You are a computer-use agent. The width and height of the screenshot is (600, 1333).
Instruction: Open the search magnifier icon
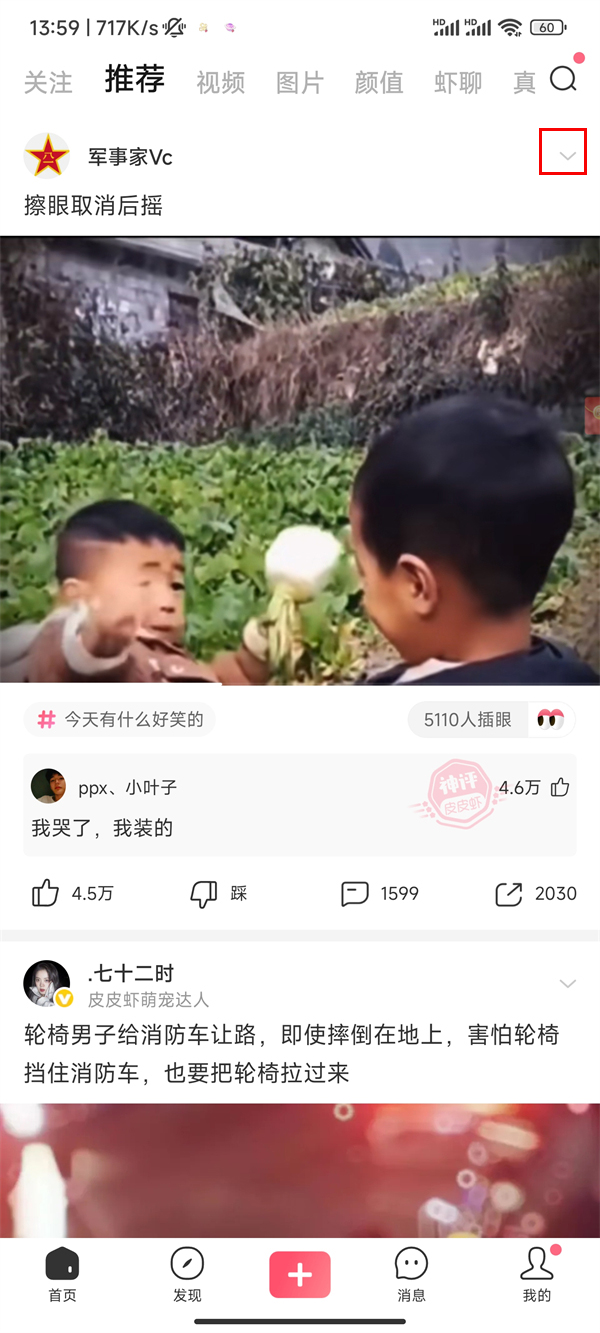(x=563, y=79)
